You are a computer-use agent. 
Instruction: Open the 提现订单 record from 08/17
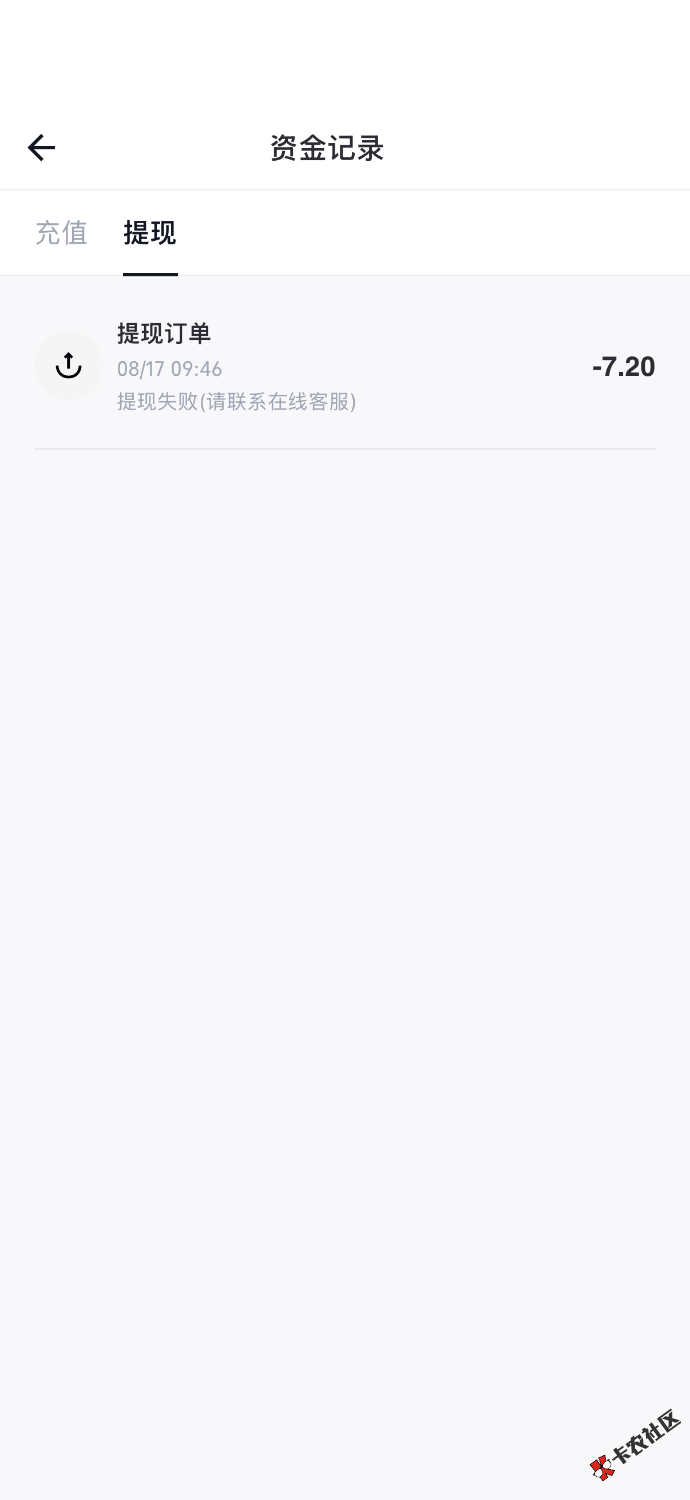345,367
